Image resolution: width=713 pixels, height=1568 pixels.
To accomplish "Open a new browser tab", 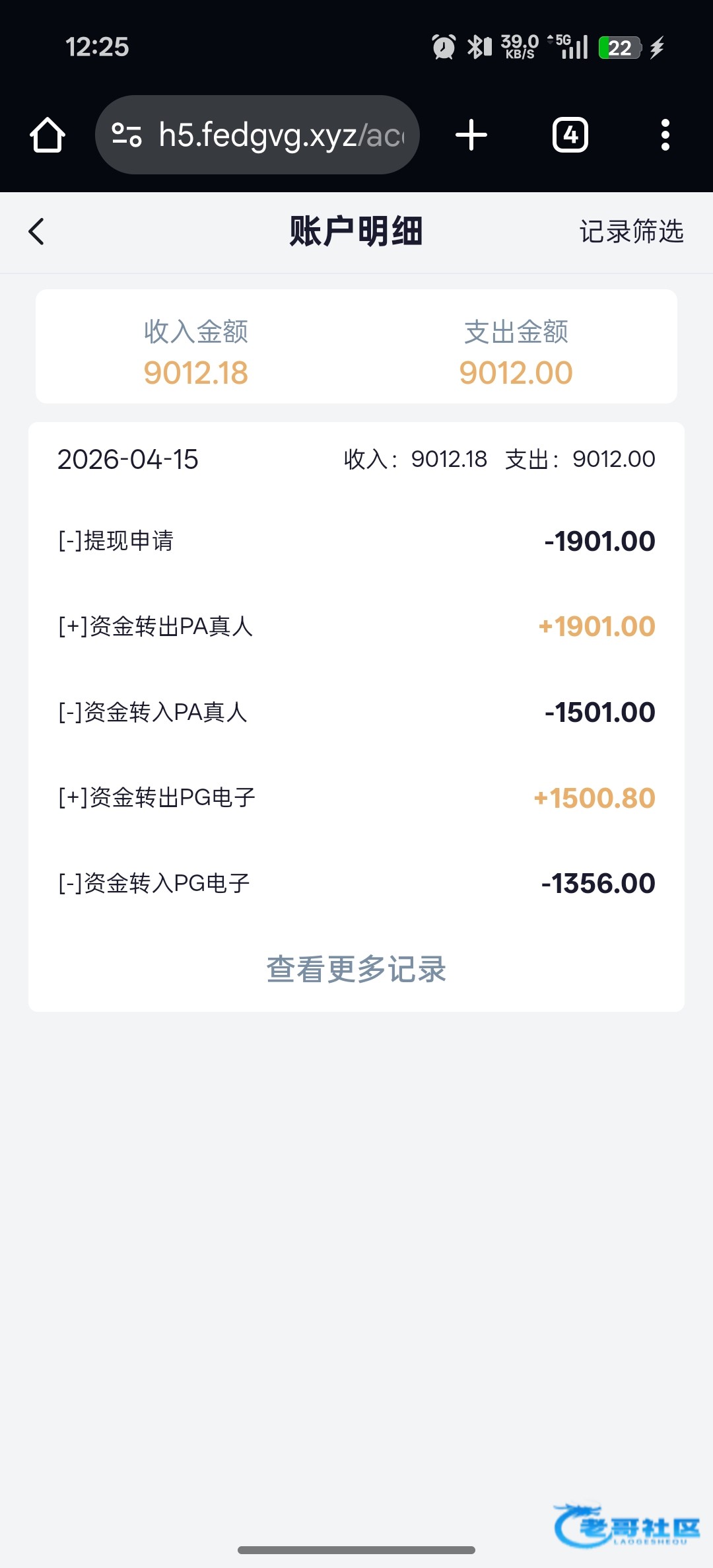I will [471, 135].
